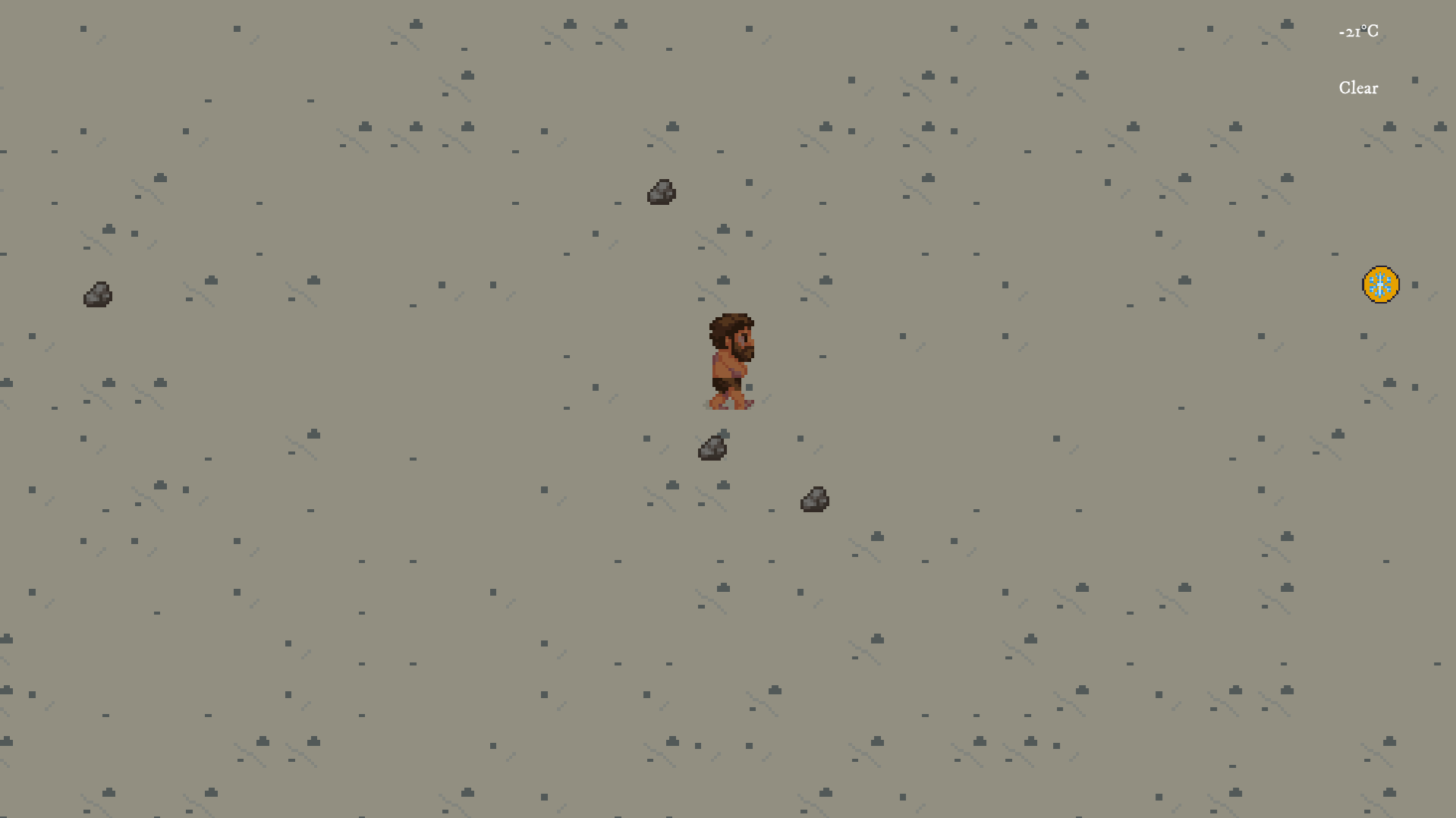Tap the orange snowflake cold icon

[1380, 285]
